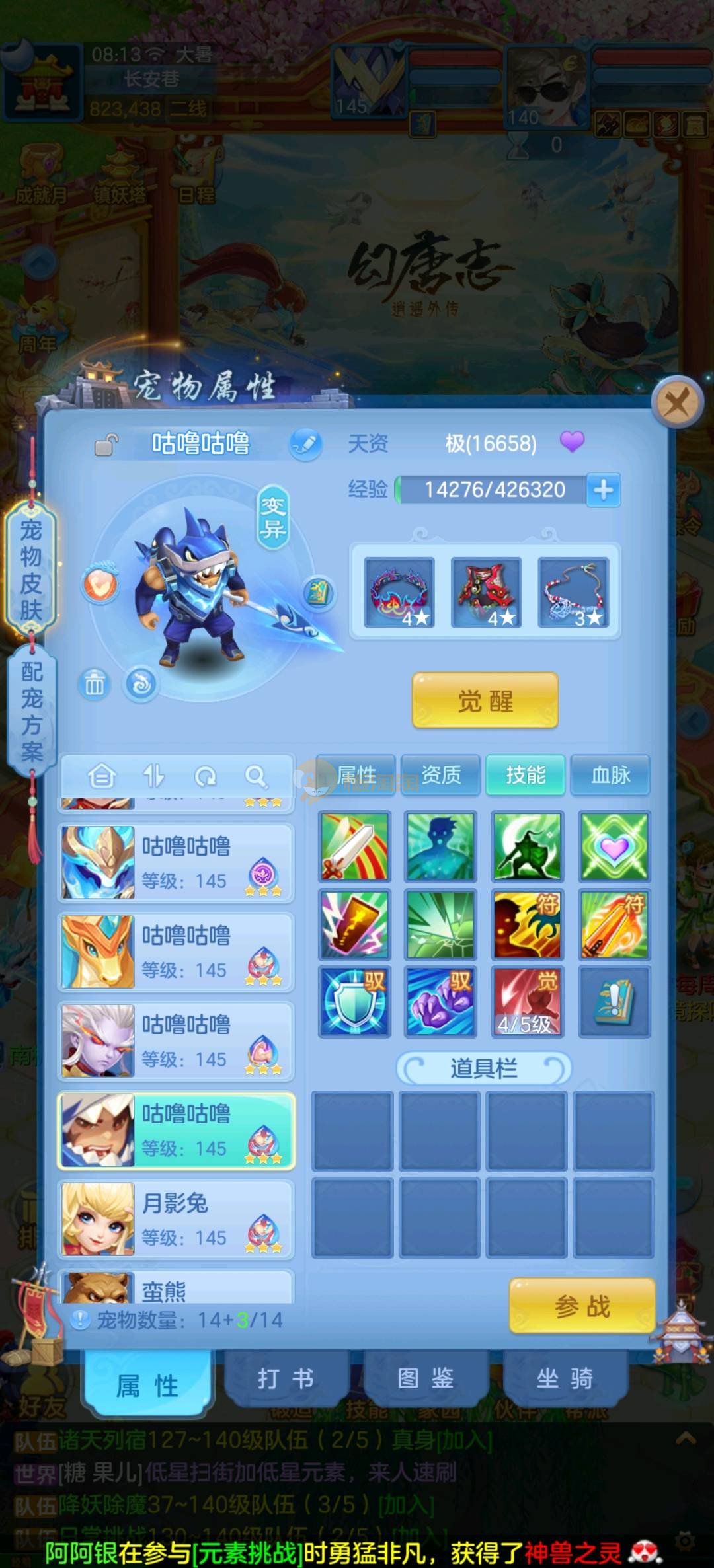Open the 配宠方案 side tab
714x1568 pixels.
tap(31, 712)
